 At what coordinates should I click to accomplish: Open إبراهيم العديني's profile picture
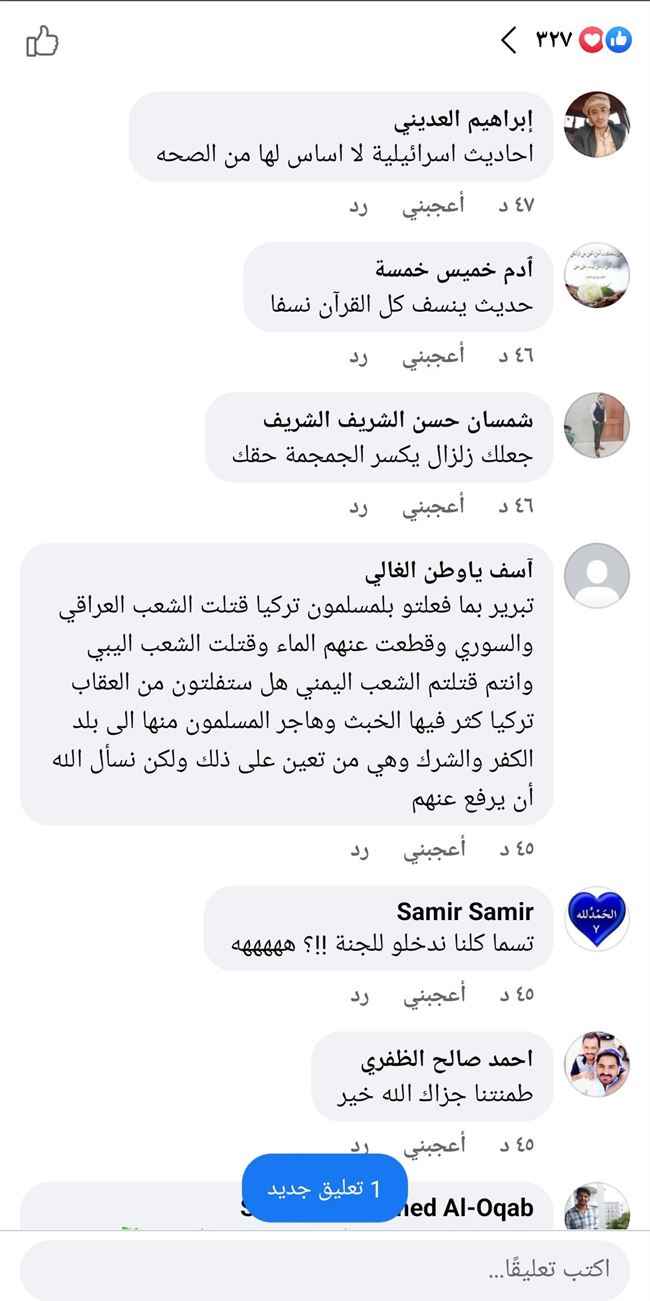tap(597, 125)
